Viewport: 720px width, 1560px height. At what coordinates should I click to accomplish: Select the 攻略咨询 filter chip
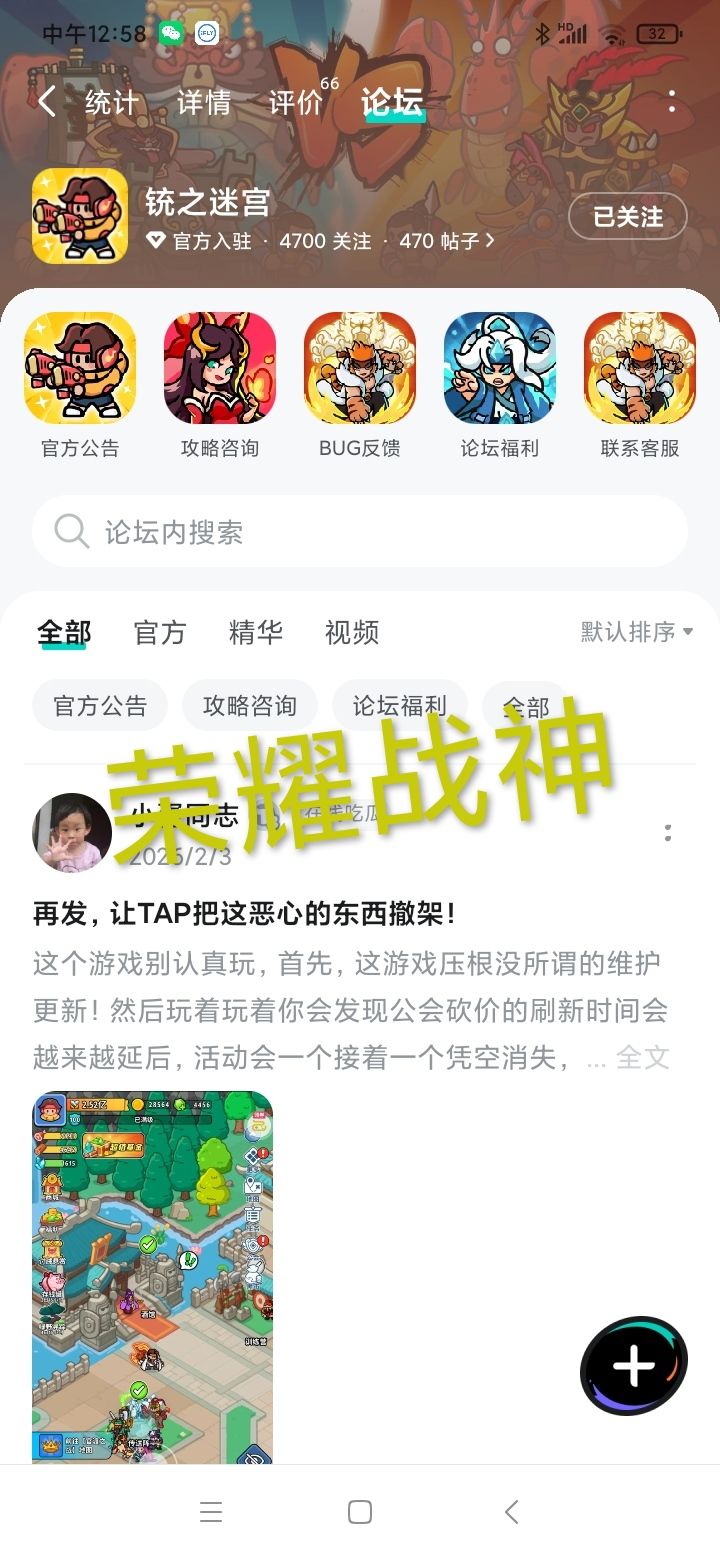[x=249, y=706]
